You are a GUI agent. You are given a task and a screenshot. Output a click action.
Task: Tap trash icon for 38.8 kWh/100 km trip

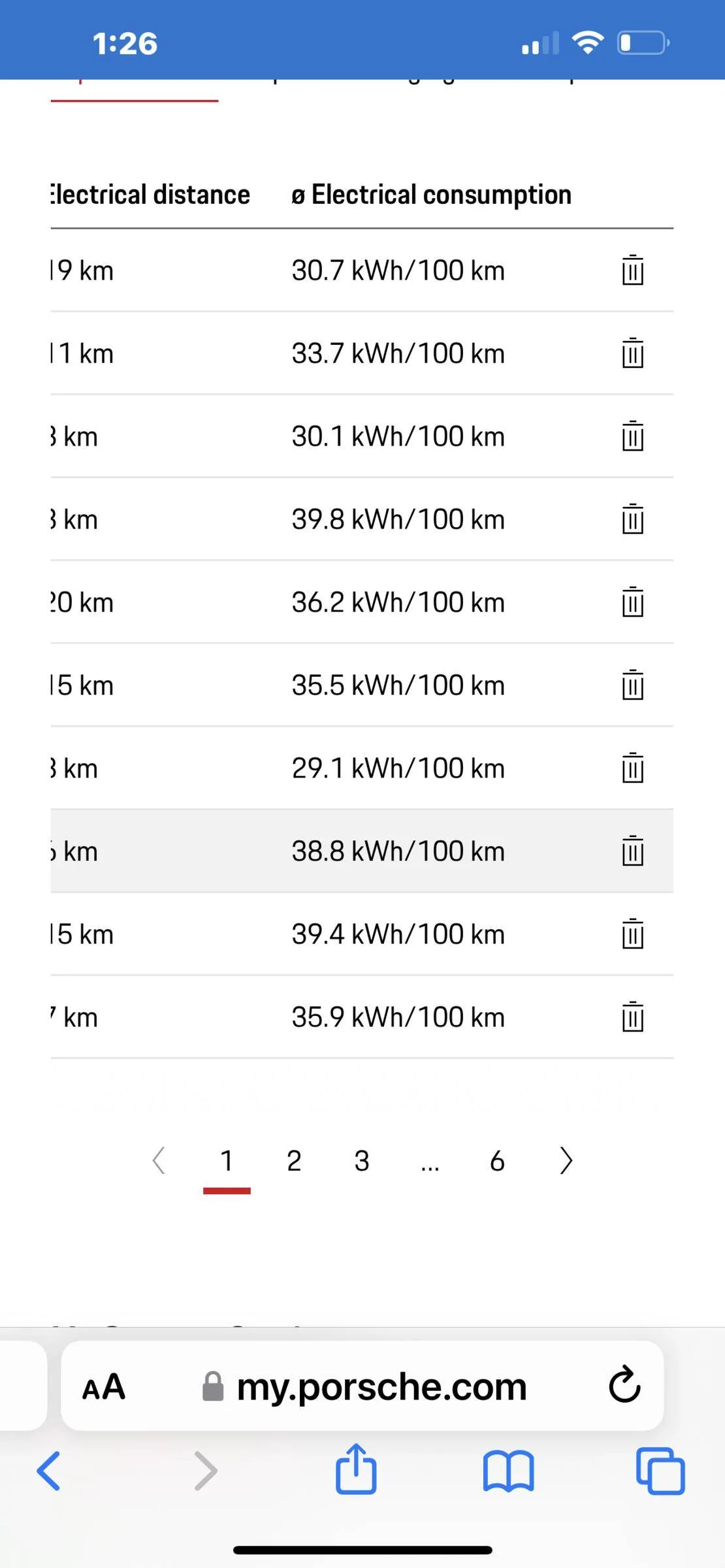point(632,851)
